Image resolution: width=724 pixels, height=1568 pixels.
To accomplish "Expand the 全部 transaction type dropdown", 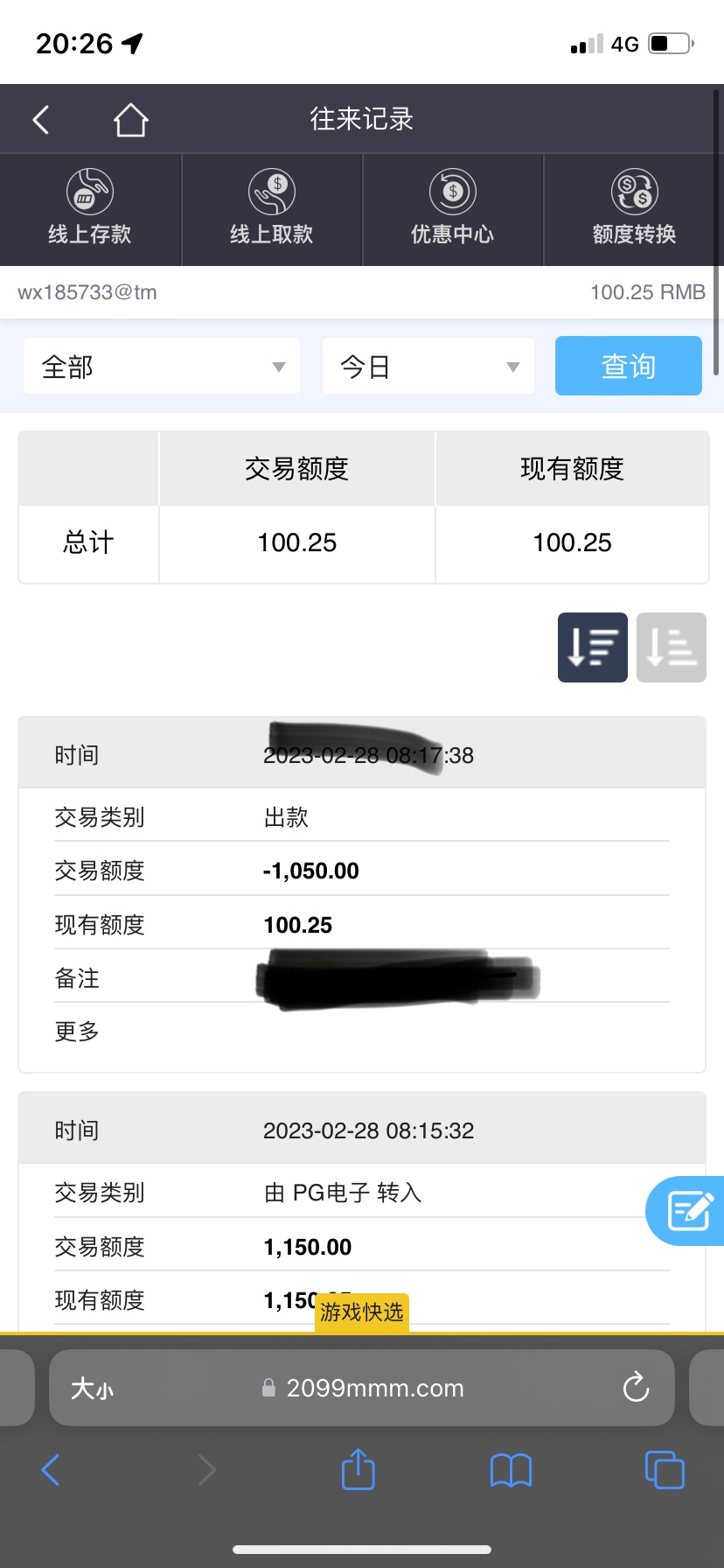I will point(162,367).
